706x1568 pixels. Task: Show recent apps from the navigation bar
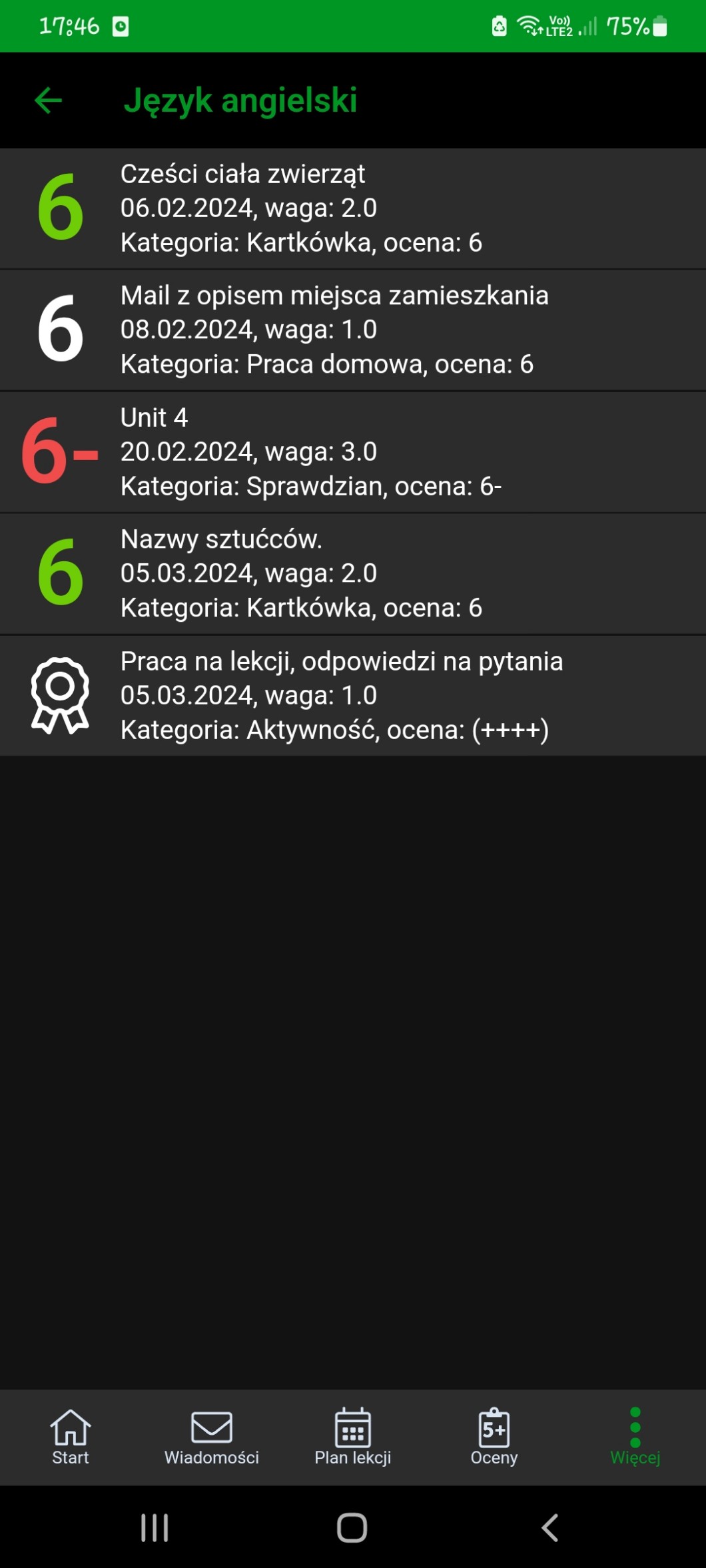(x=155, y=1527)
